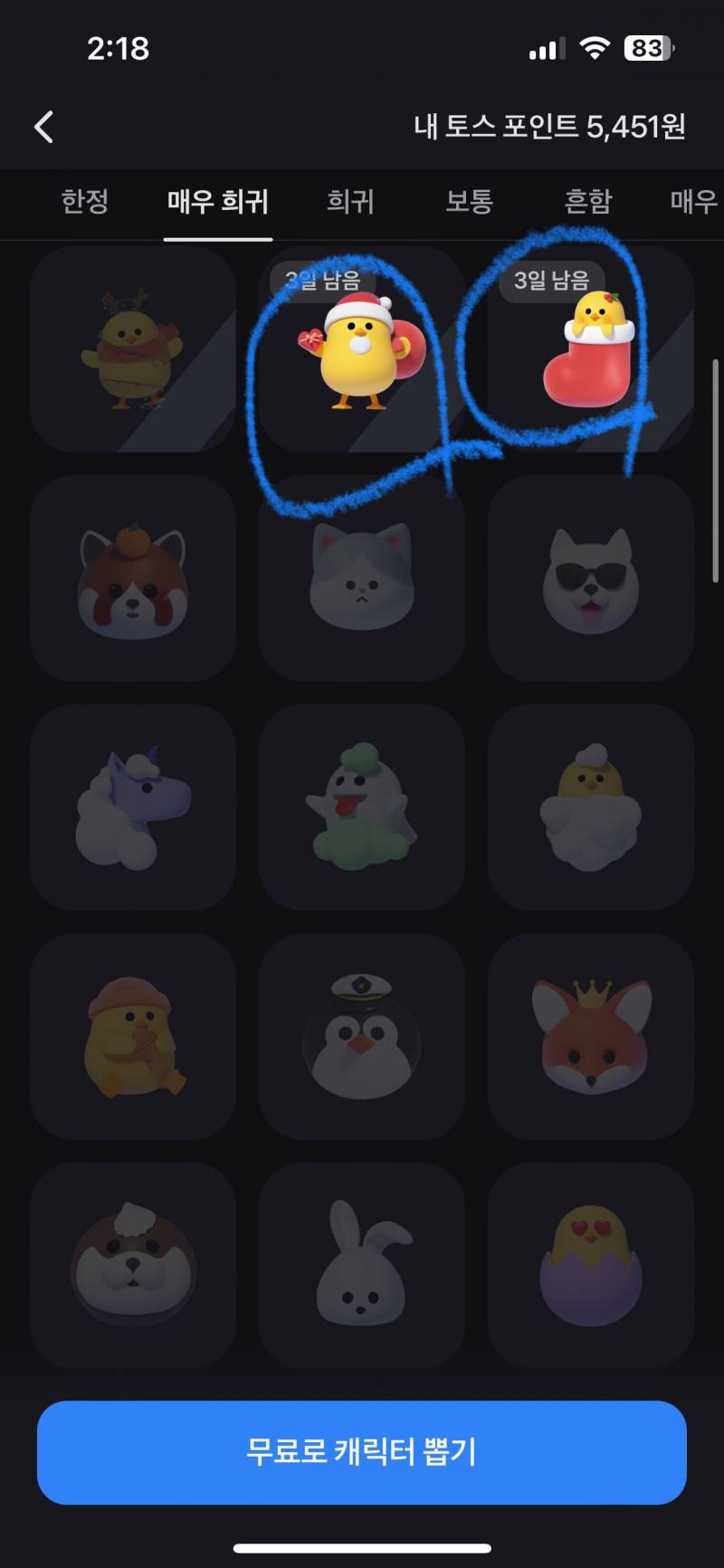Open the duck with orange beanie
Image resolution: width=724 pixels, height=1568 pixels.
coord(133,1036)
